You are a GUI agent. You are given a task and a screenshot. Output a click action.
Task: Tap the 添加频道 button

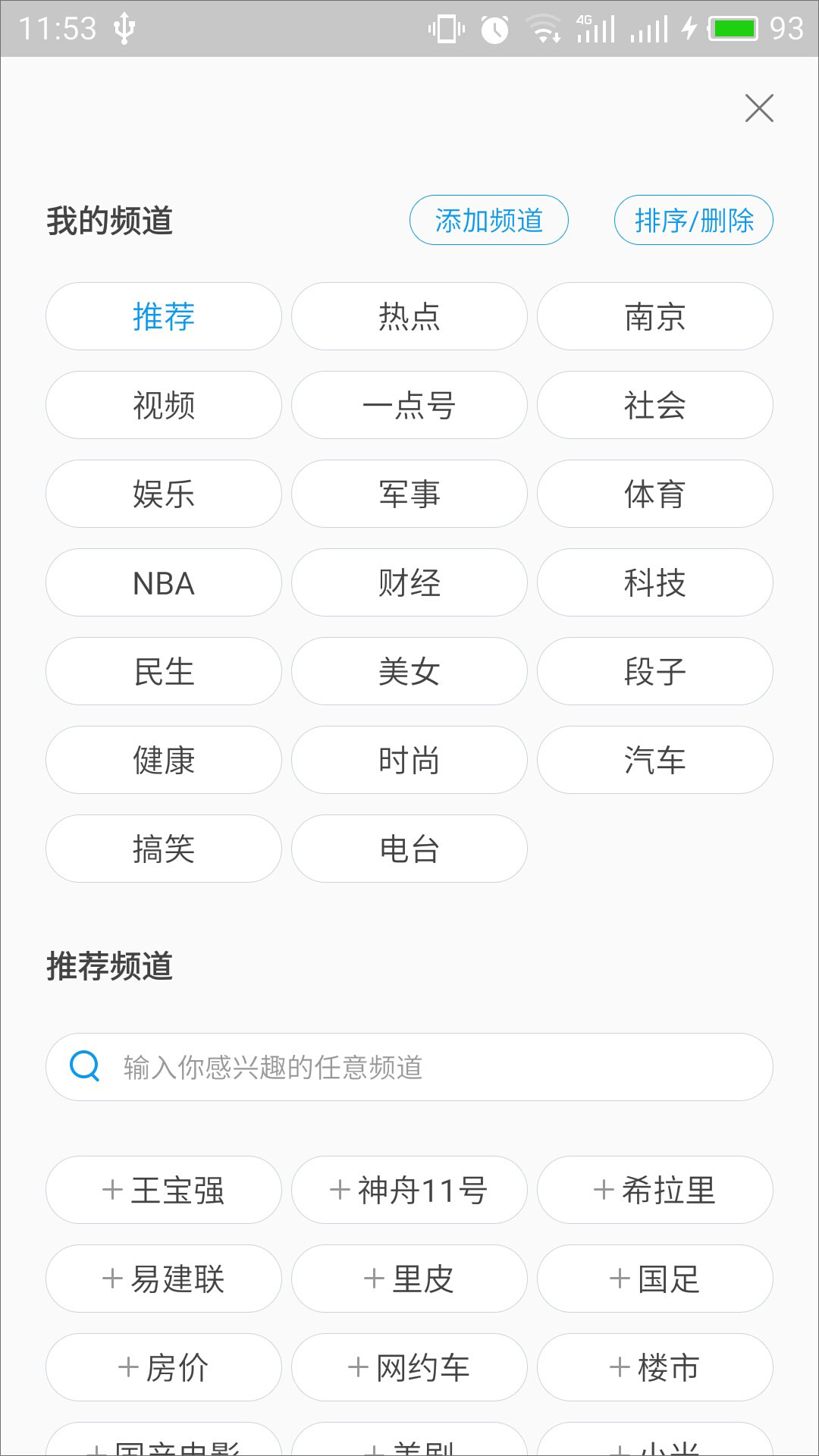[488, 221]
